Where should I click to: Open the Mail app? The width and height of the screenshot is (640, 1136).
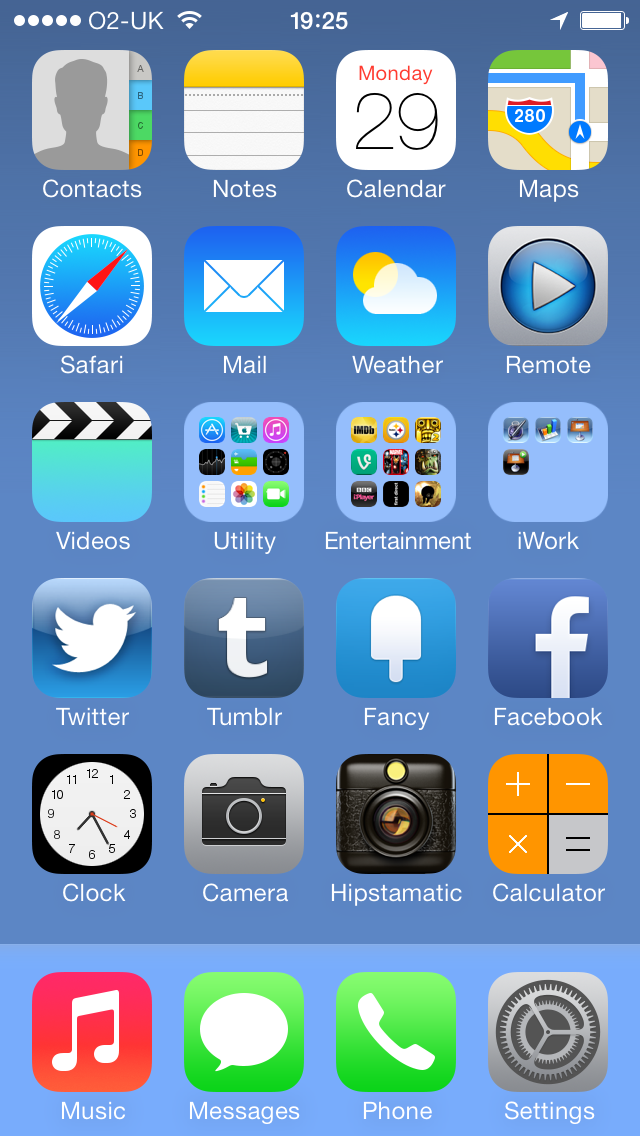pyautogui.click(x=244, y=285)
